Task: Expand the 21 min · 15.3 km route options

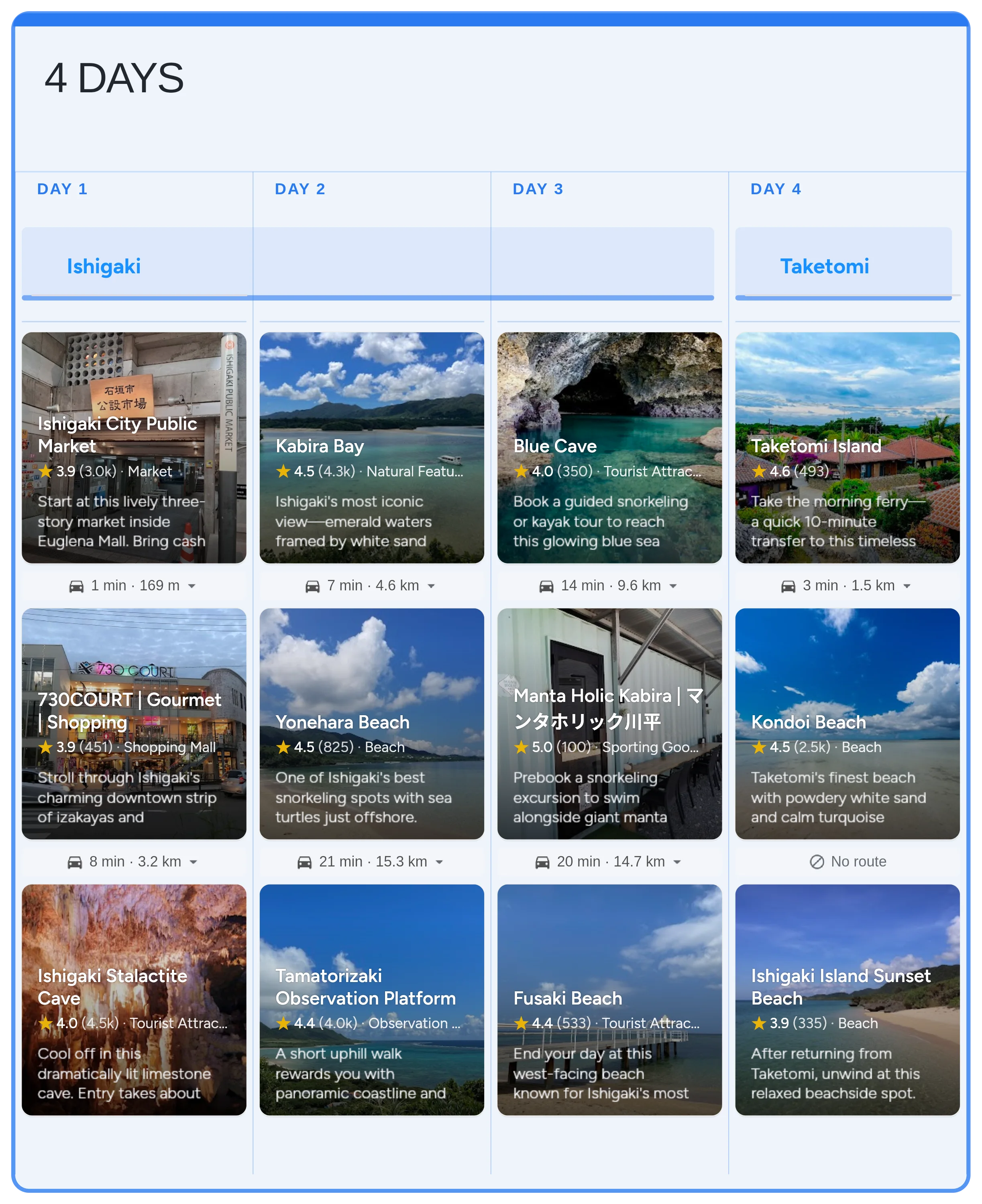Action: (440, 862)
